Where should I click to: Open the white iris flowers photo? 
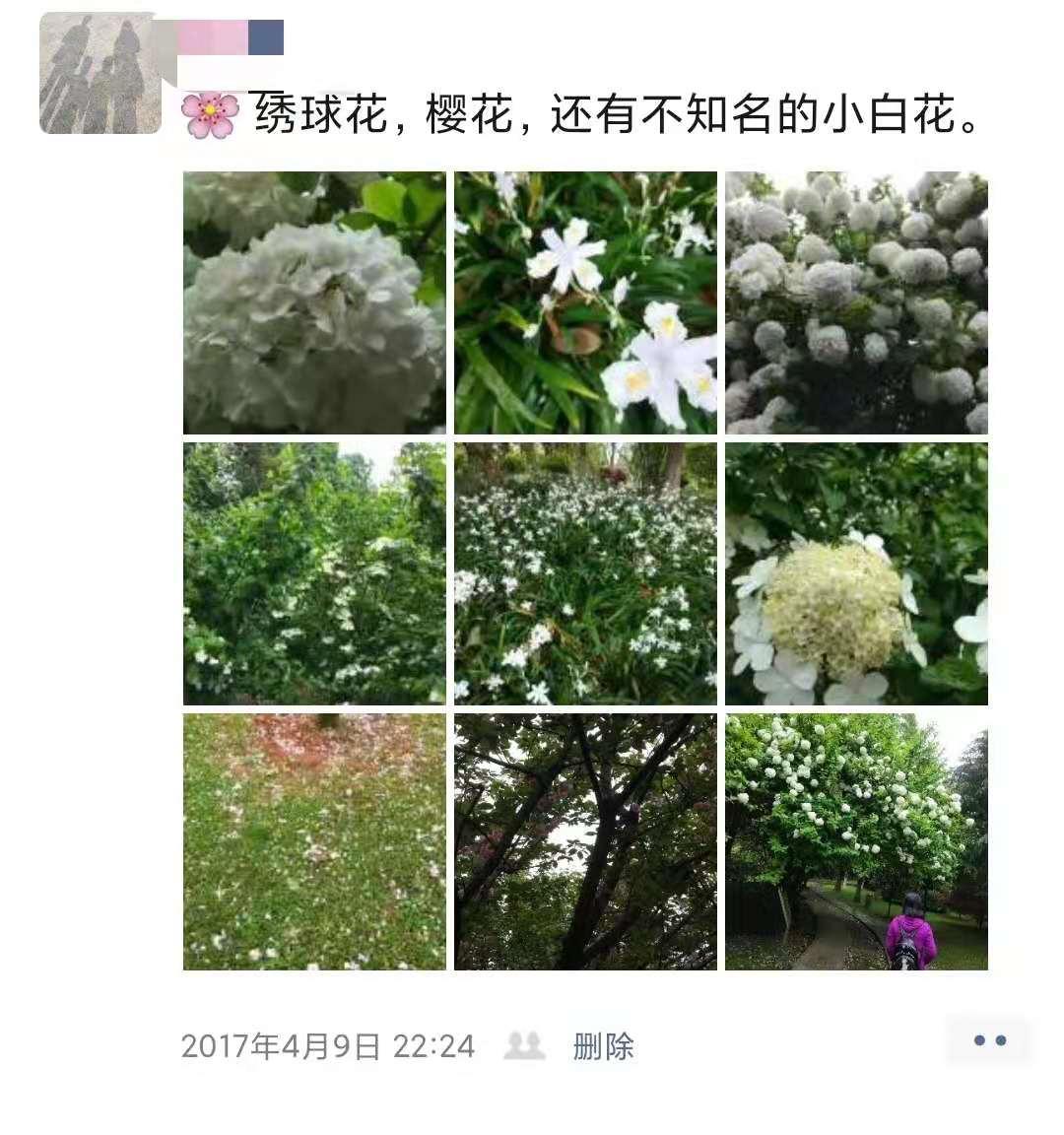pos(583,301)
